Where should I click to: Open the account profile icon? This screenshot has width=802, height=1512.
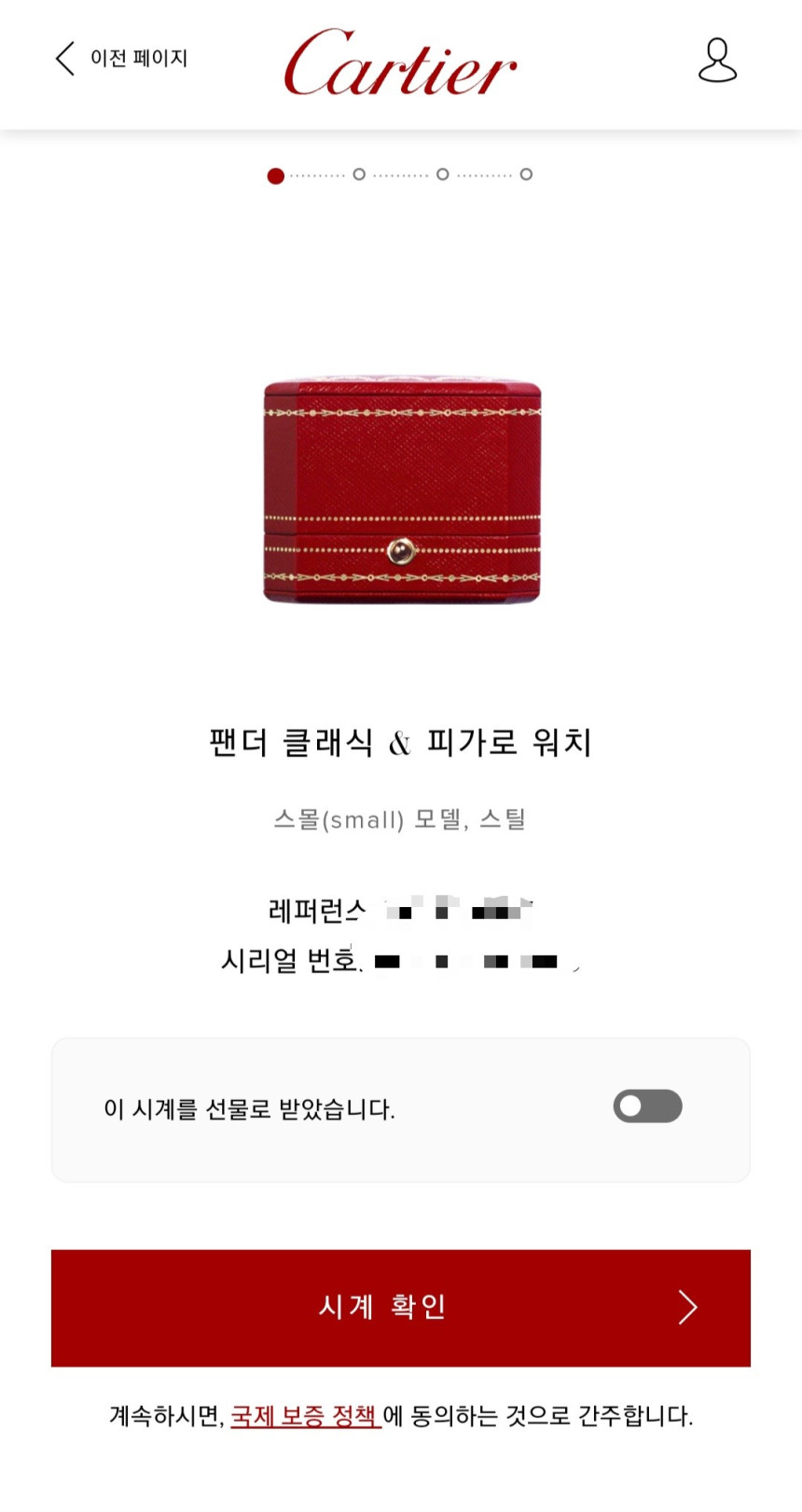(x=717, y=61)
